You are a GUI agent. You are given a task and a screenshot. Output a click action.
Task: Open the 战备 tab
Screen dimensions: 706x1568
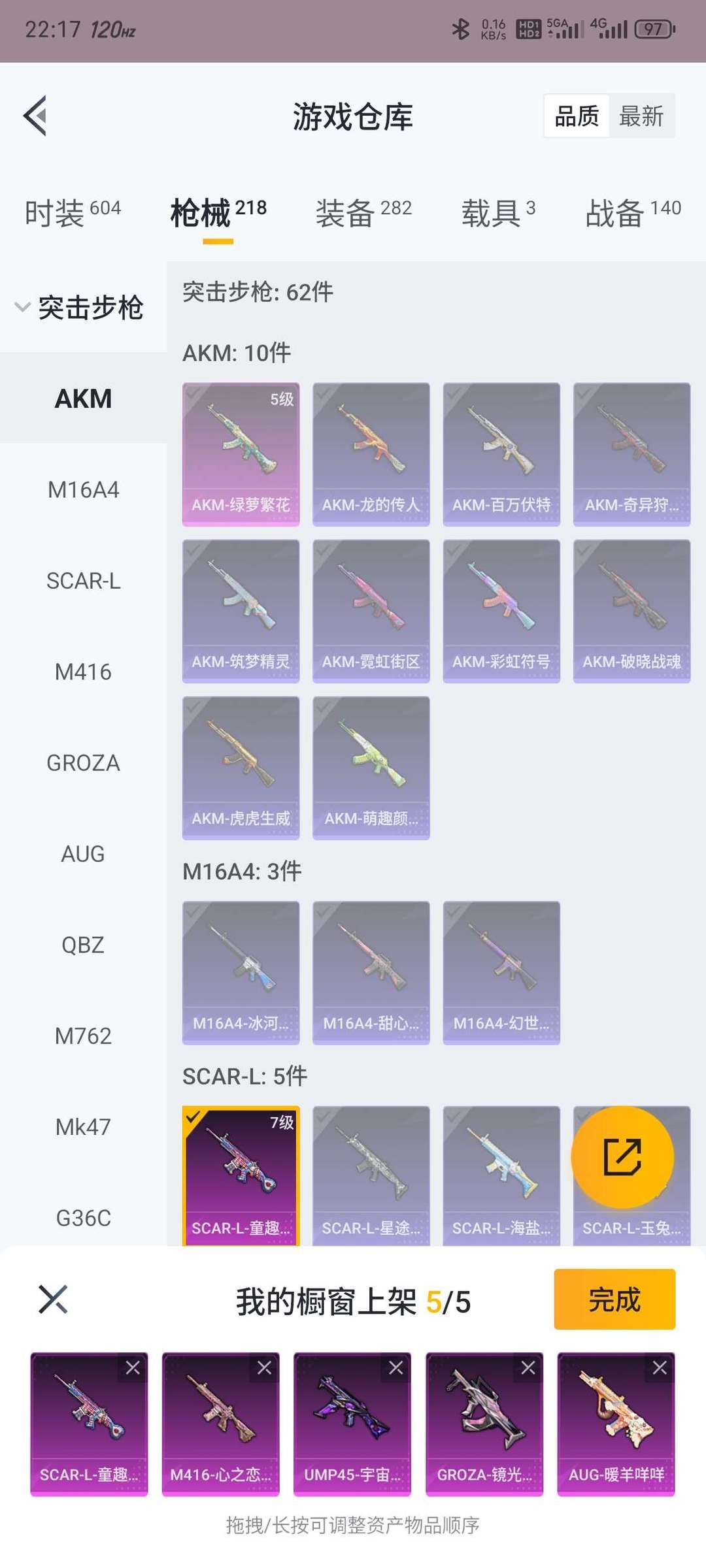633,212
